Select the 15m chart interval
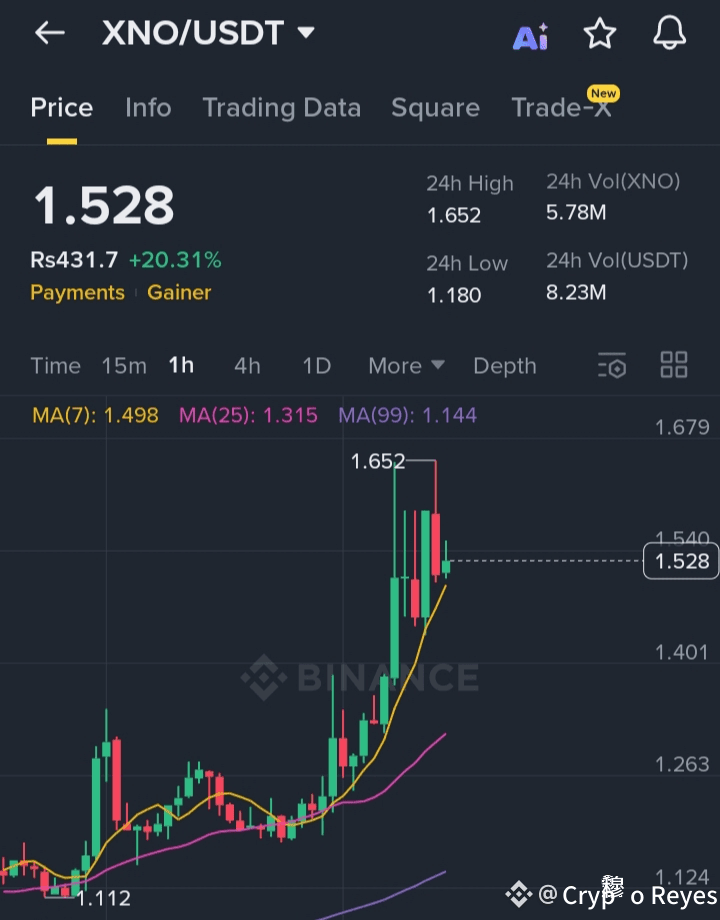720x920 pixels. pos(124,366)
